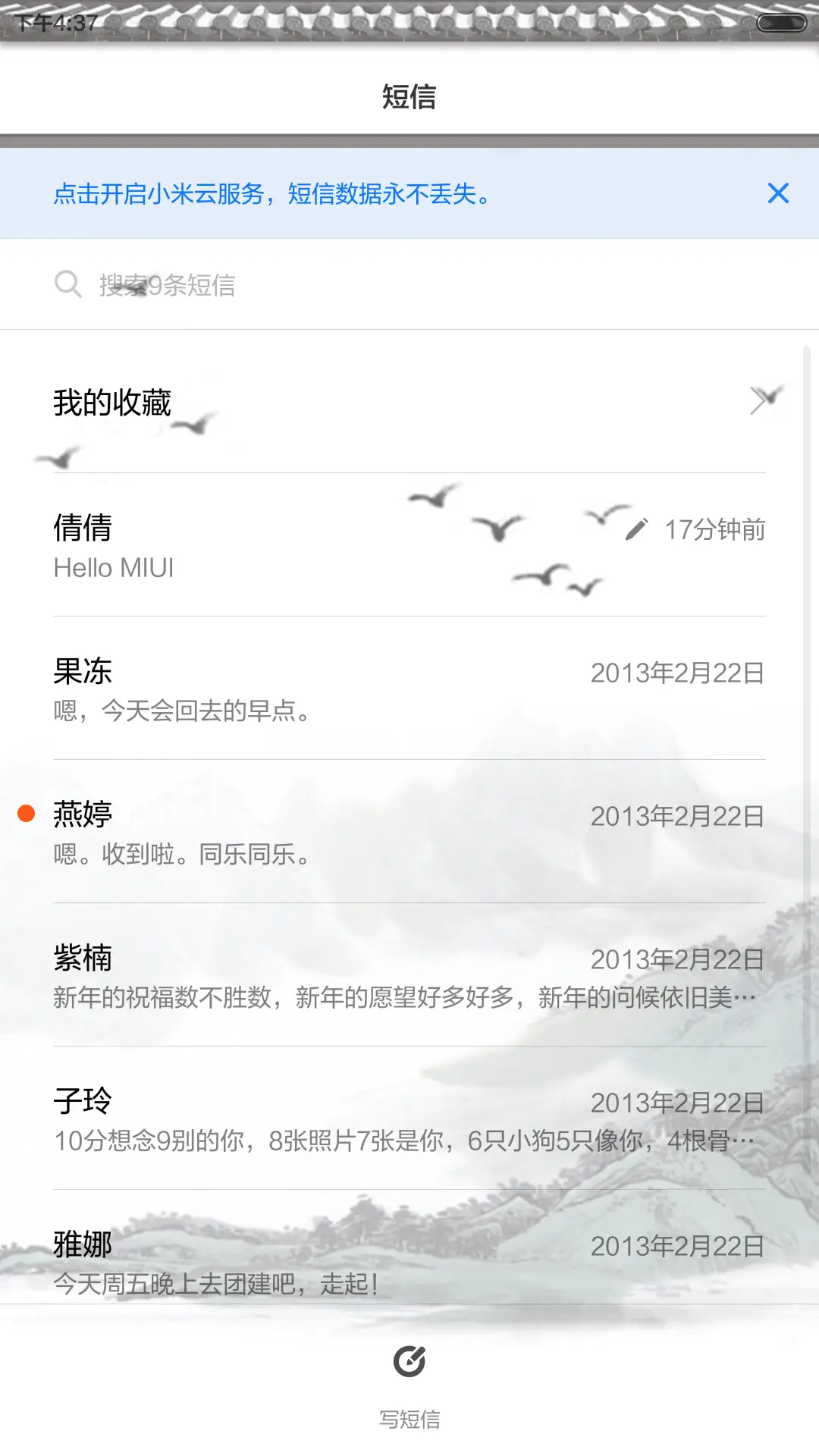819x1456 pixels.
Task: Click the search magnifier icon
Action: [68, 284]
